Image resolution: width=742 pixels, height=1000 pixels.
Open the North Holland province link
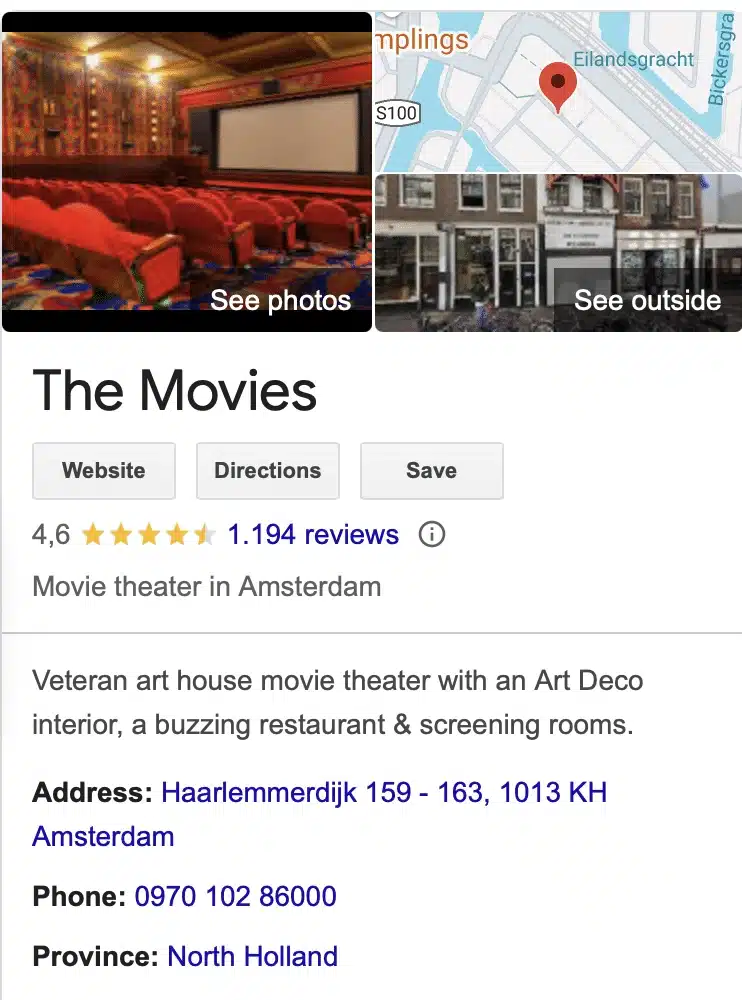(252, 956)
